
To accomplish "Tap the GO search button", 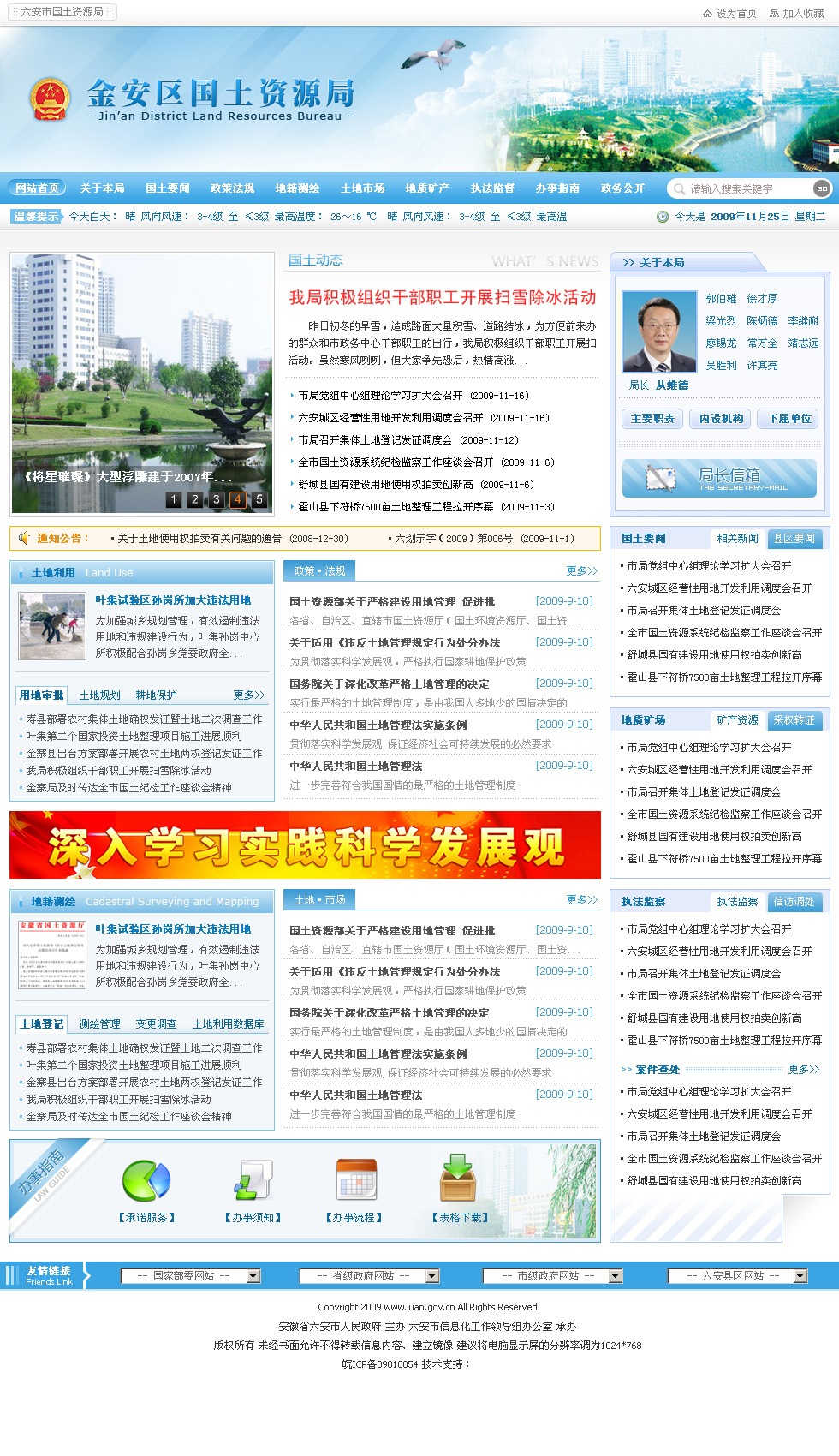I will [x=821, y=188].
